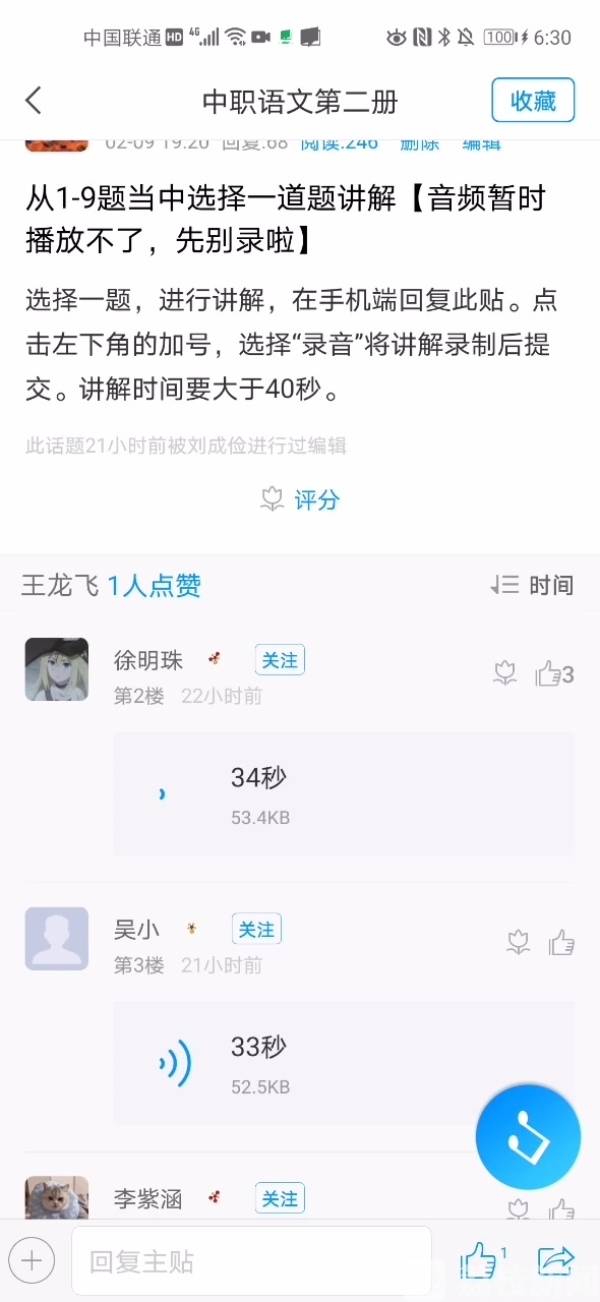This screenshot has width=600, height=1302.
Task: Play 吴小's 33秒 audio
Action: tap(343, 1063)
